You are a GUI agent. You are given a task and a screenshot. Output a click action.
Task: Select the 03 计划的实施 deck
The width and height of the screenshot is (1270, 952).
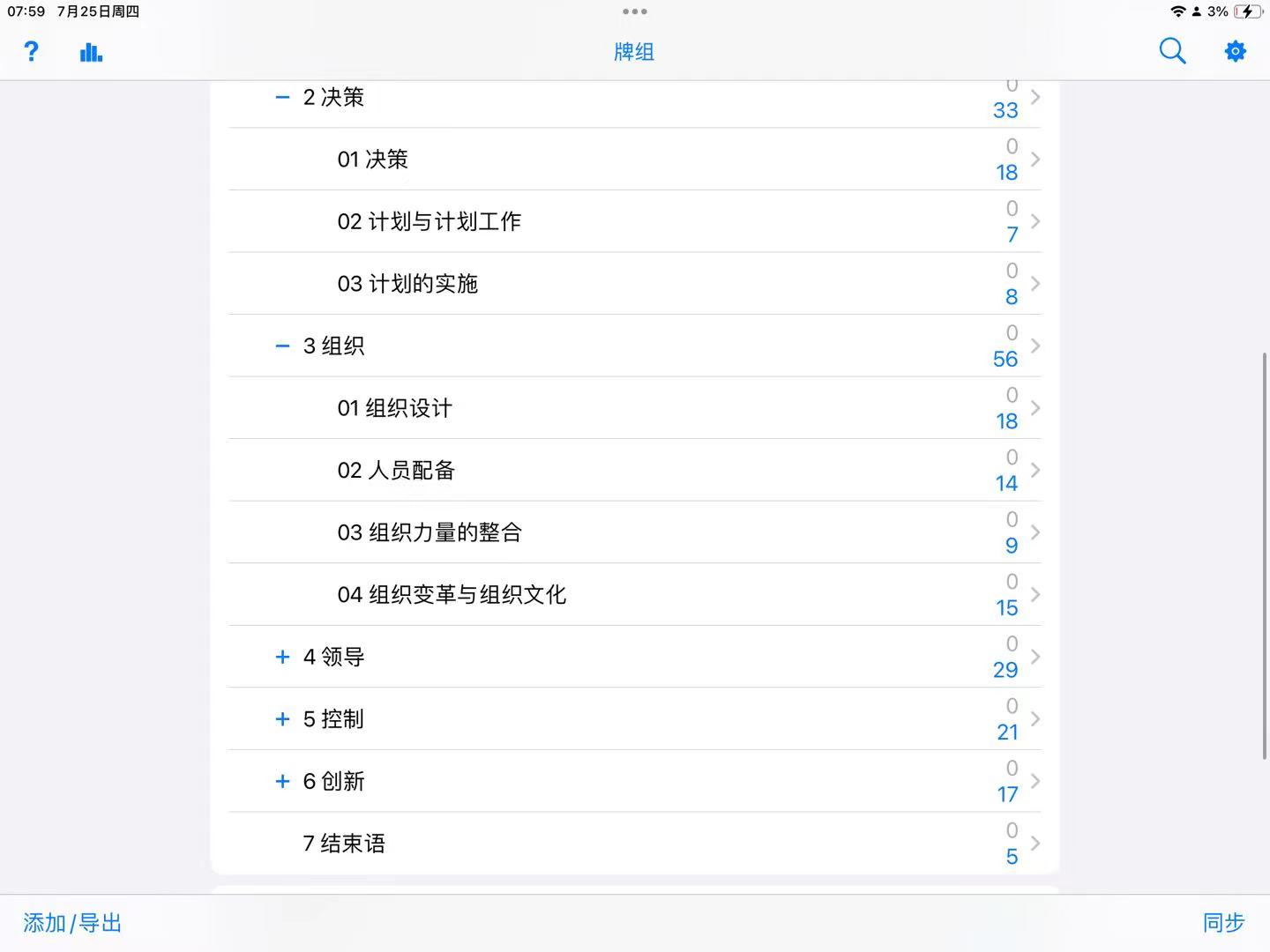pos(407,284)
